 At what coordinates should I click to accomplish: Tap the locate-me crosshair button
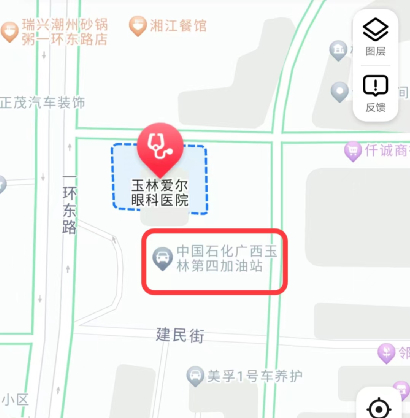[x=379, y=408]
